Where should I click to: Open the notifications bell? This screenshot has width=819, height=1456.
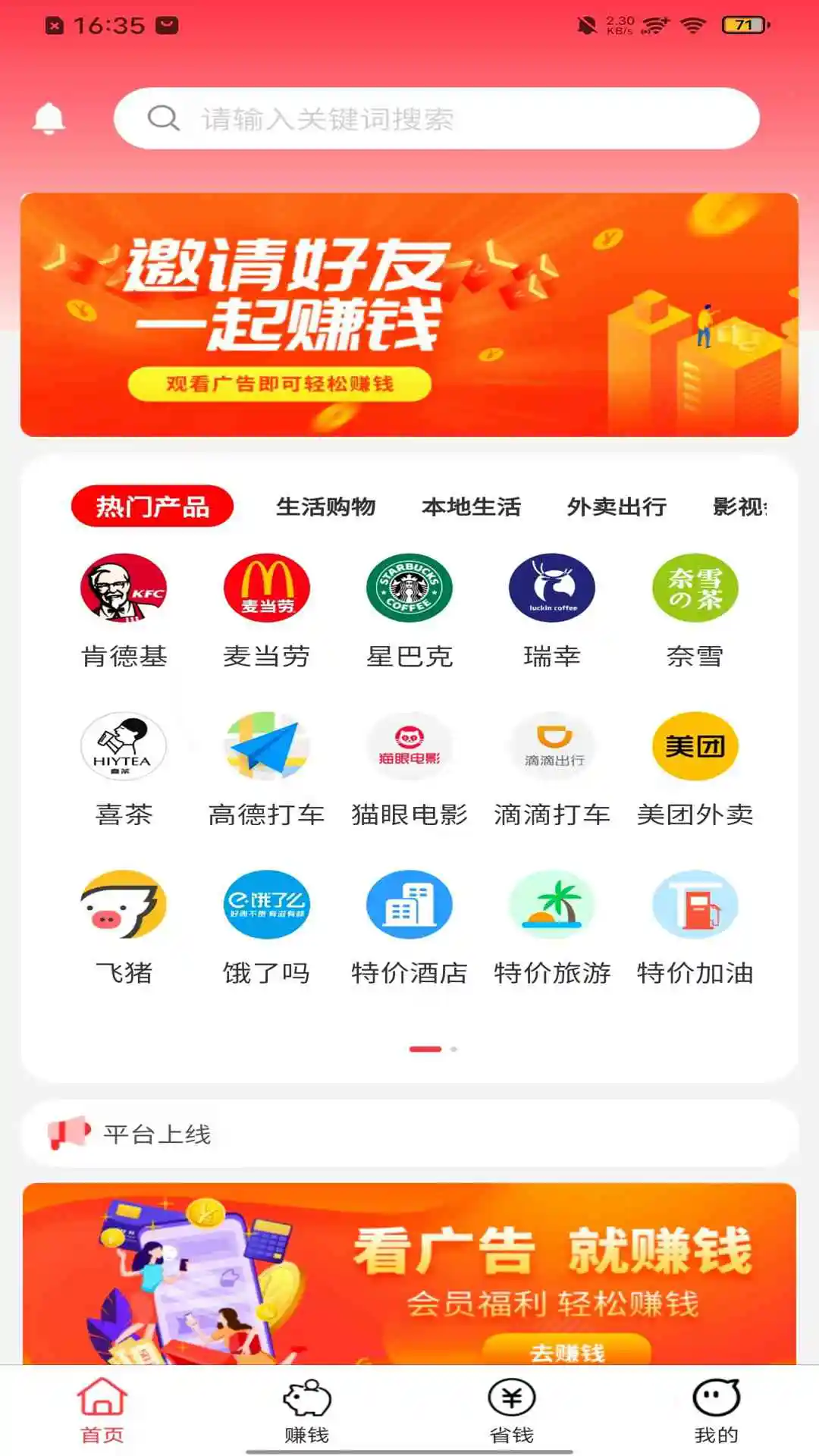point(49,119)
